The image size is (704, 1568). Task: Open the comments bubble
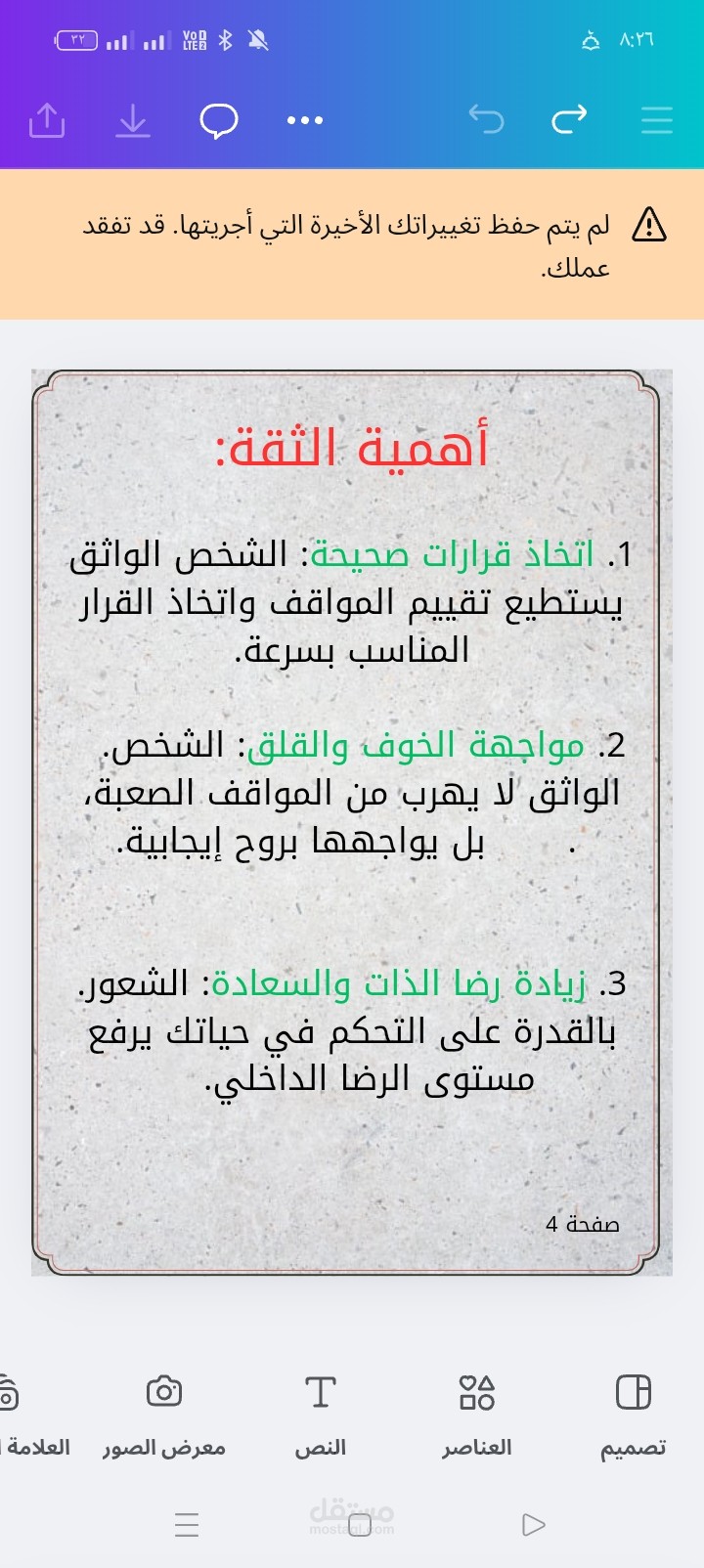click(219, 120)
